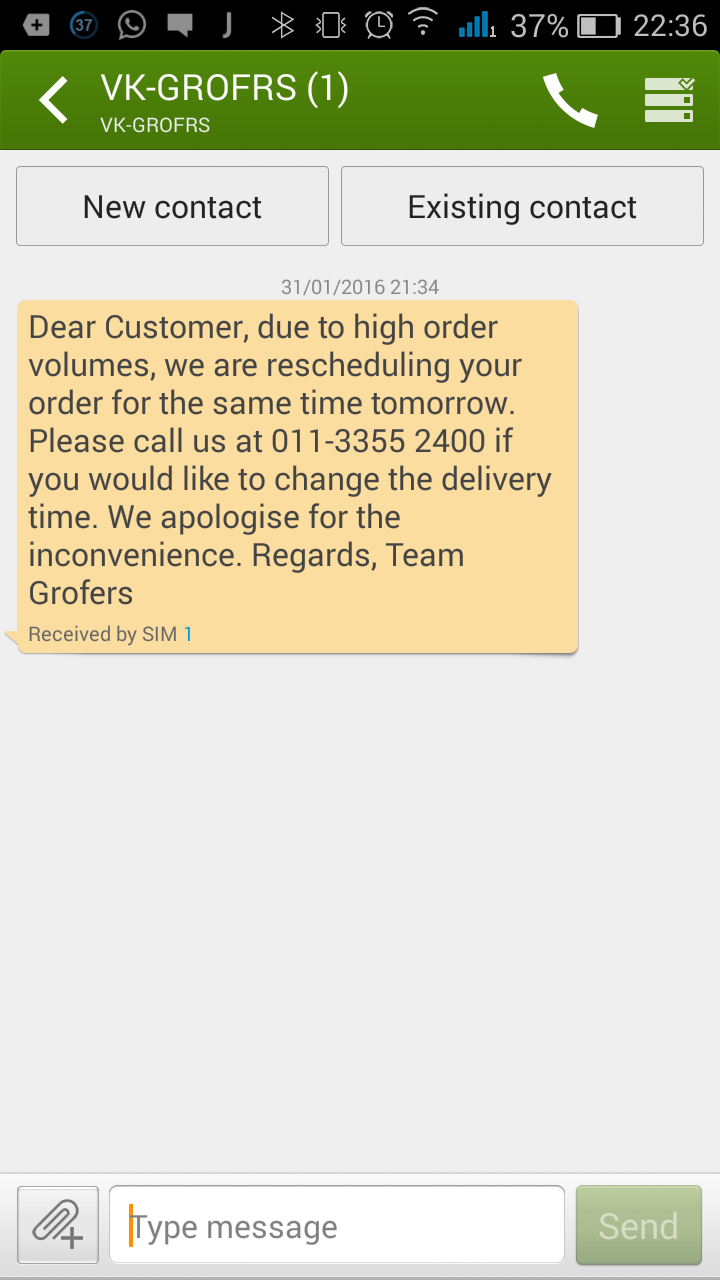Call VK-GROFRS with the phone icon
Image resolution: width=720 pixels, height=1280 pixels.
click(x=570, y=100)
